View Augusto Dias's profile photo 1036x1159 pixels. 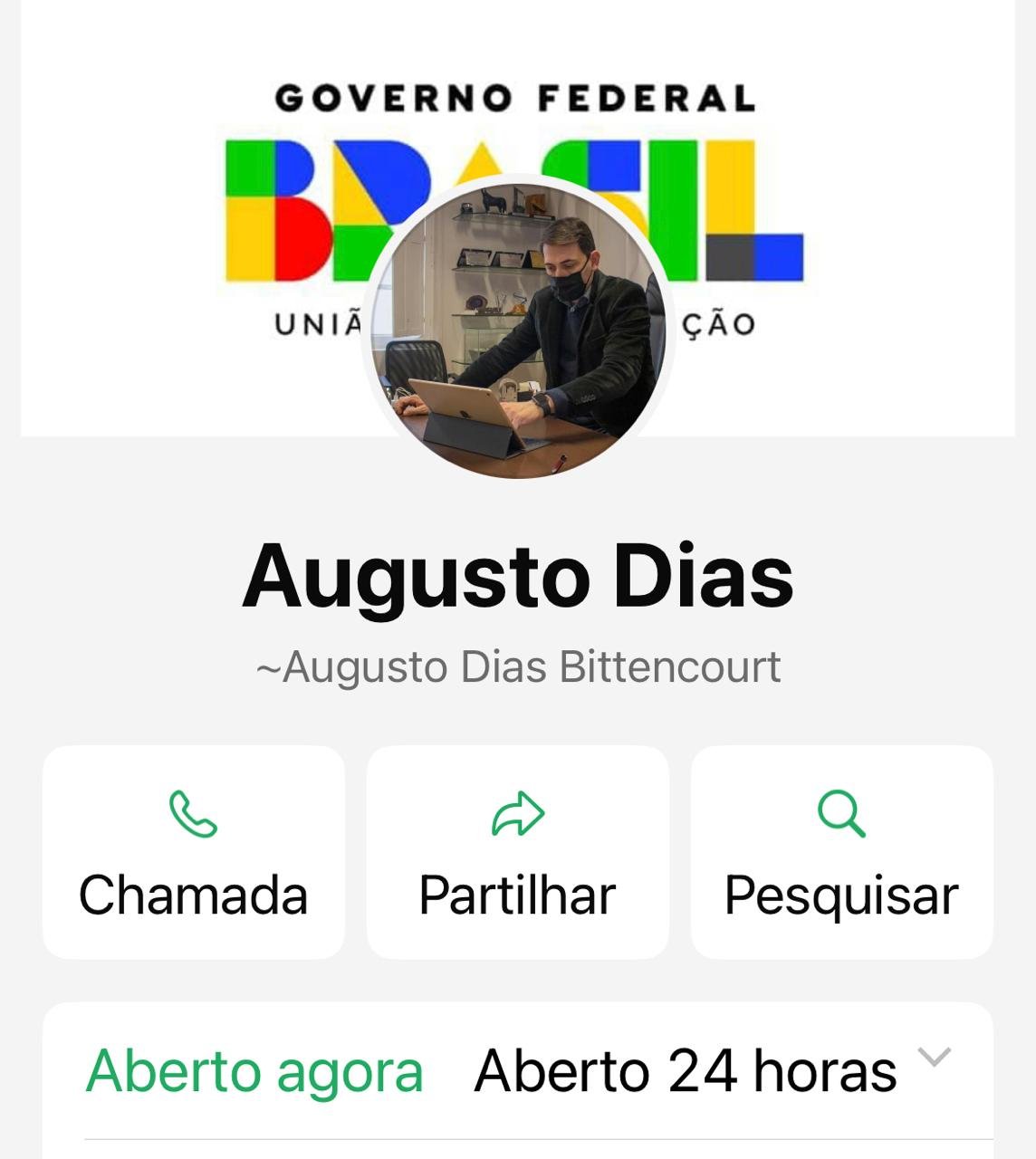tap(518, 328)
